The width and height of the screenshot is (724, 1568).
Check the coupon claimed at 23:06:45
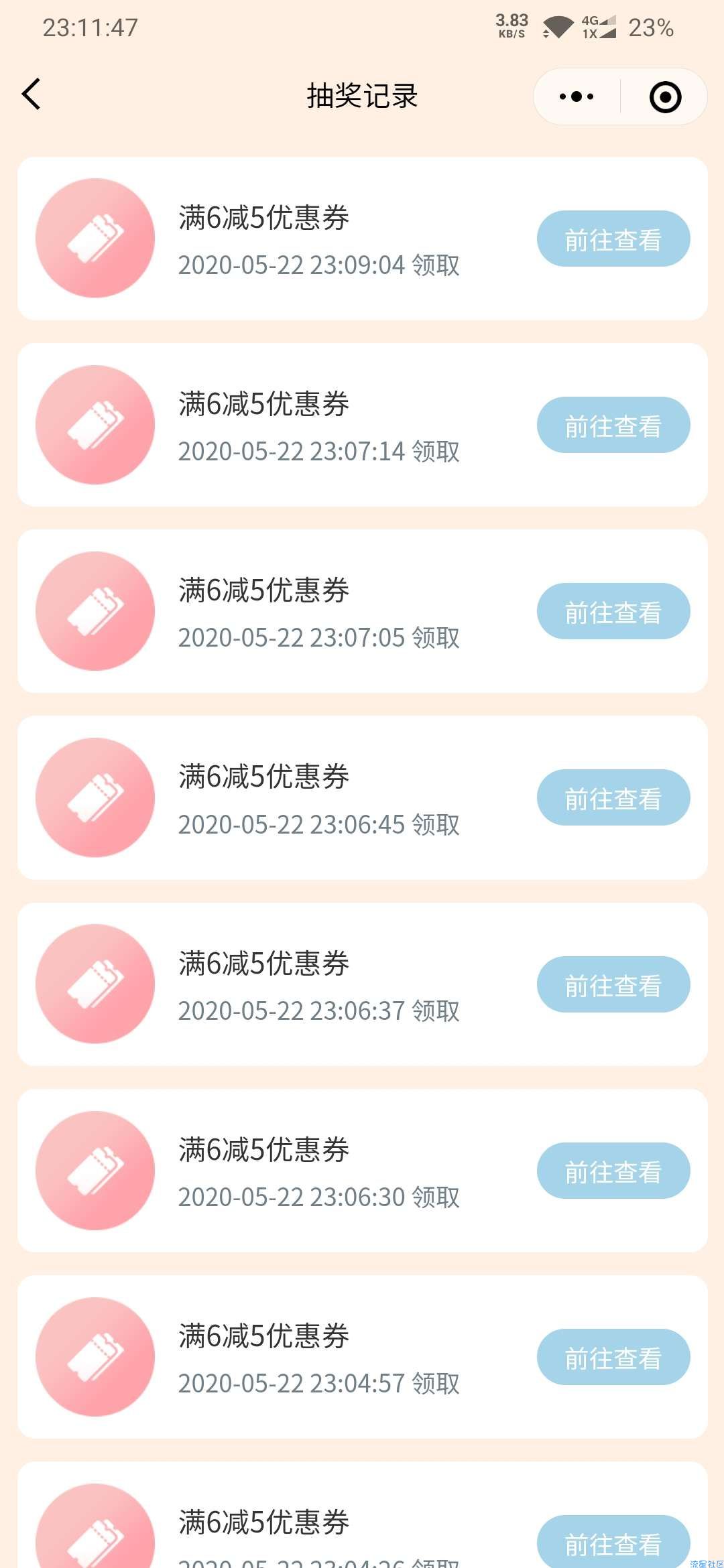click(x=613, y=798)
